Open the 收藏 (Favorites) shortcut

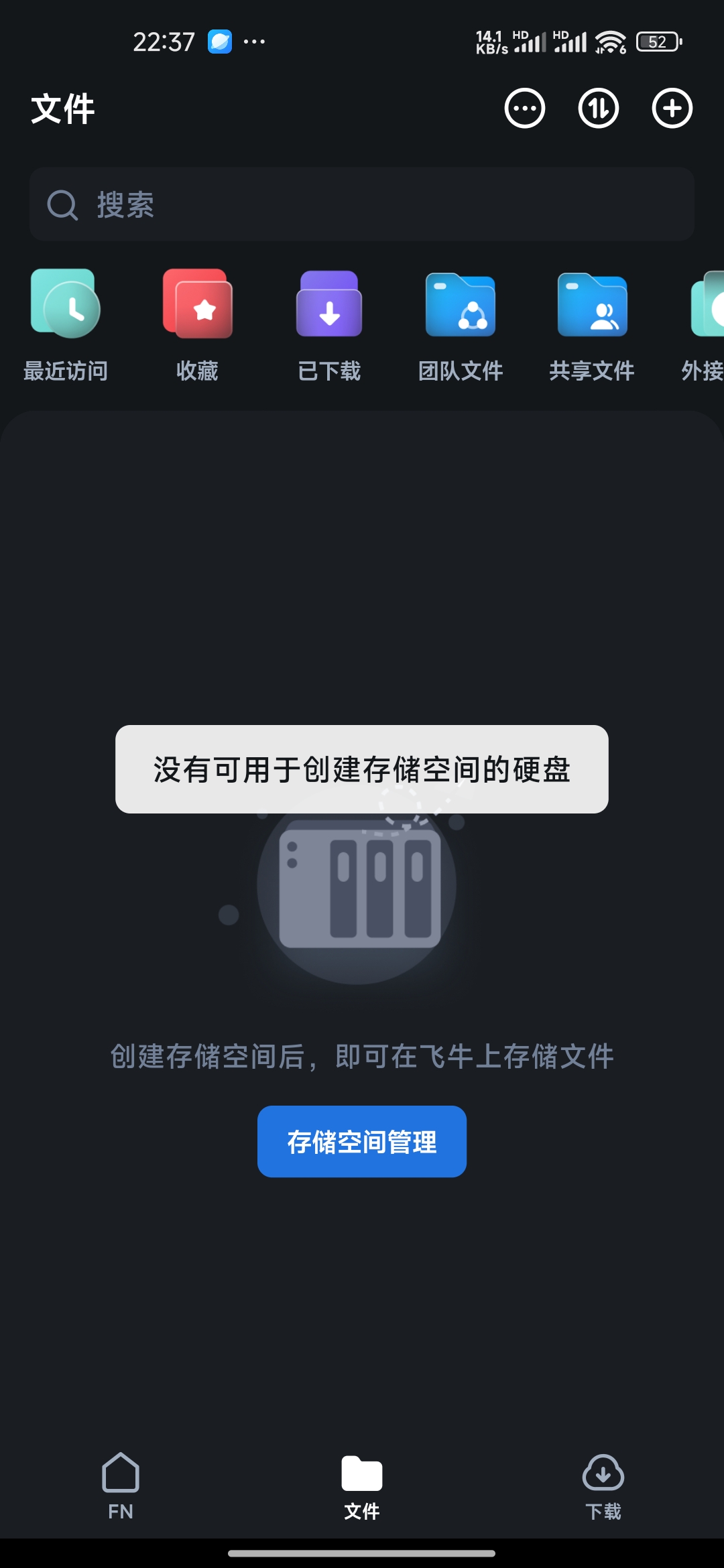click(x=198, y=322)
